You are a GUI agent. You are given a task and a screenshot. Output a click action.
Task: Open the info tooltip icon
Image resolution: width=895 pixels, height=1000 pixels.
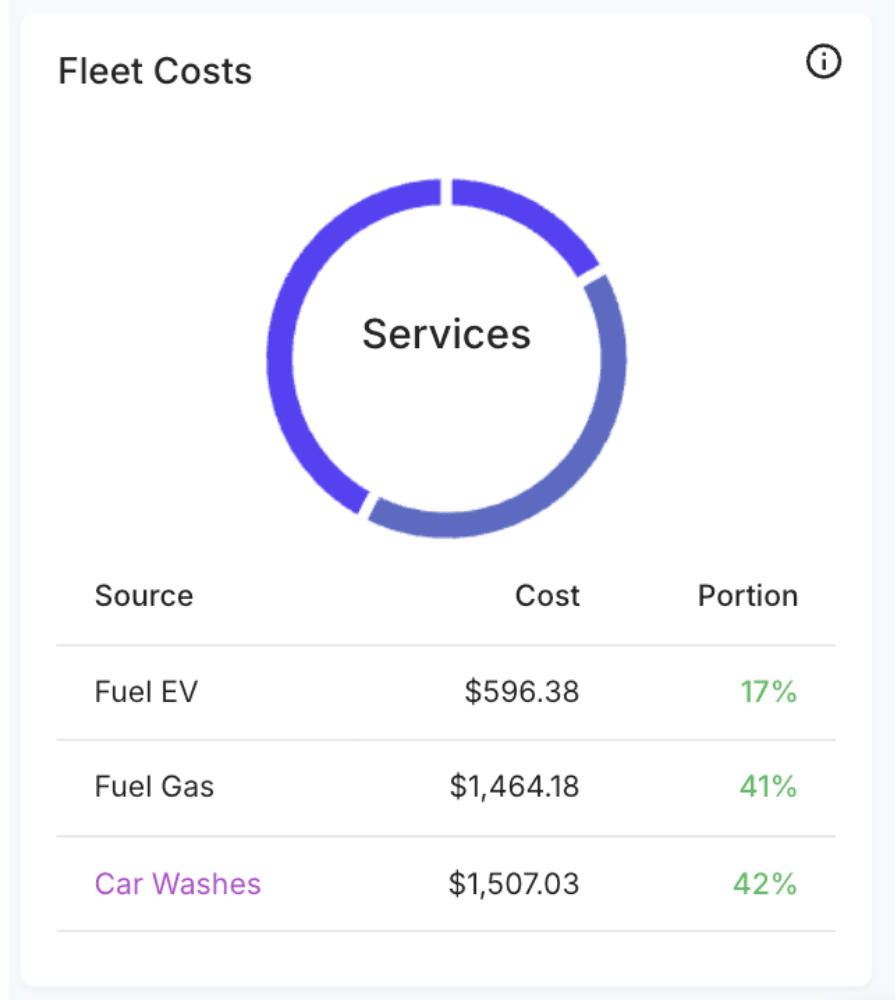(x=822, y=62)
